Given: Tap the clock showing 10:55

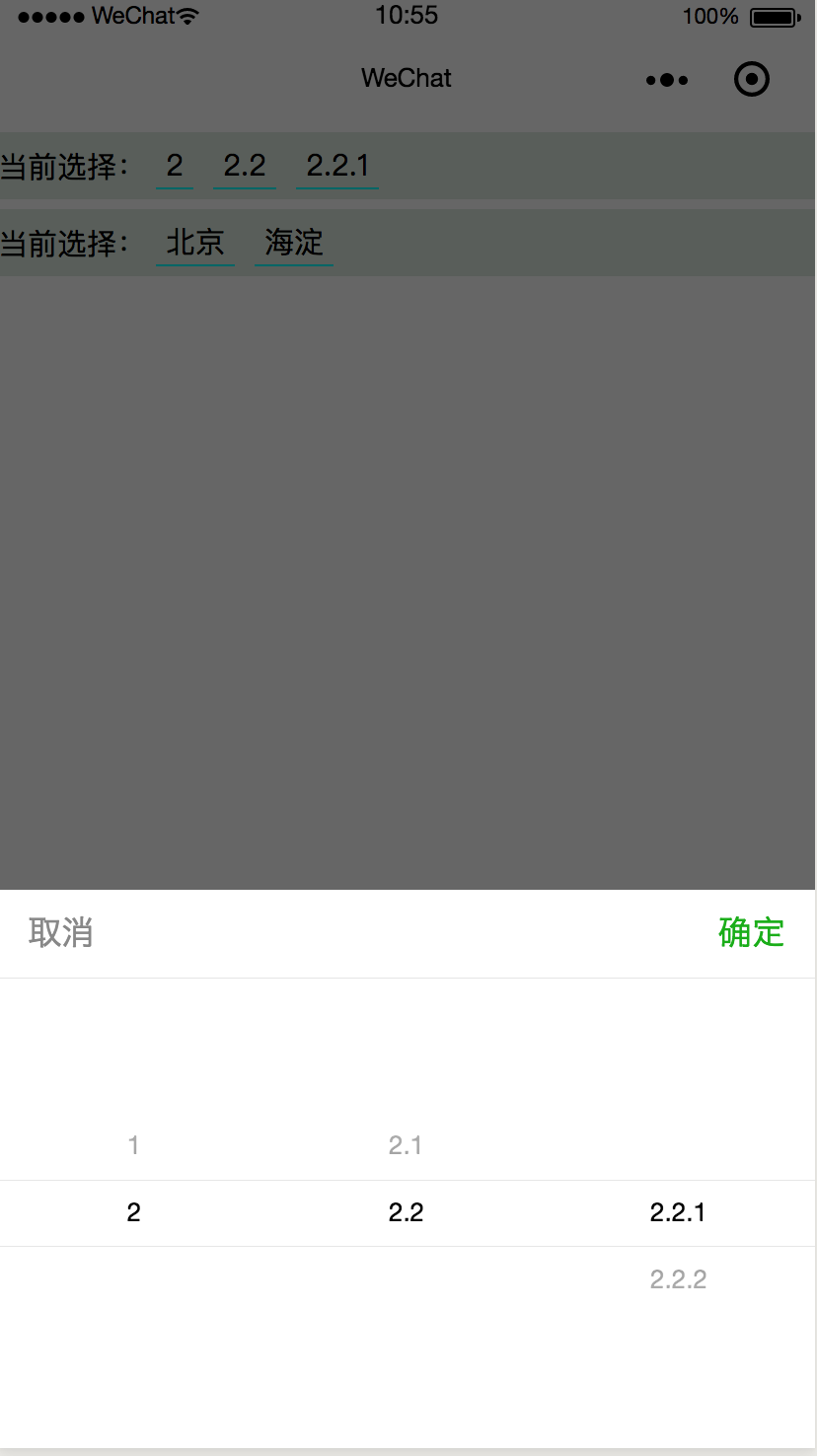Looking at the screenshot, I should coord(408,16).
